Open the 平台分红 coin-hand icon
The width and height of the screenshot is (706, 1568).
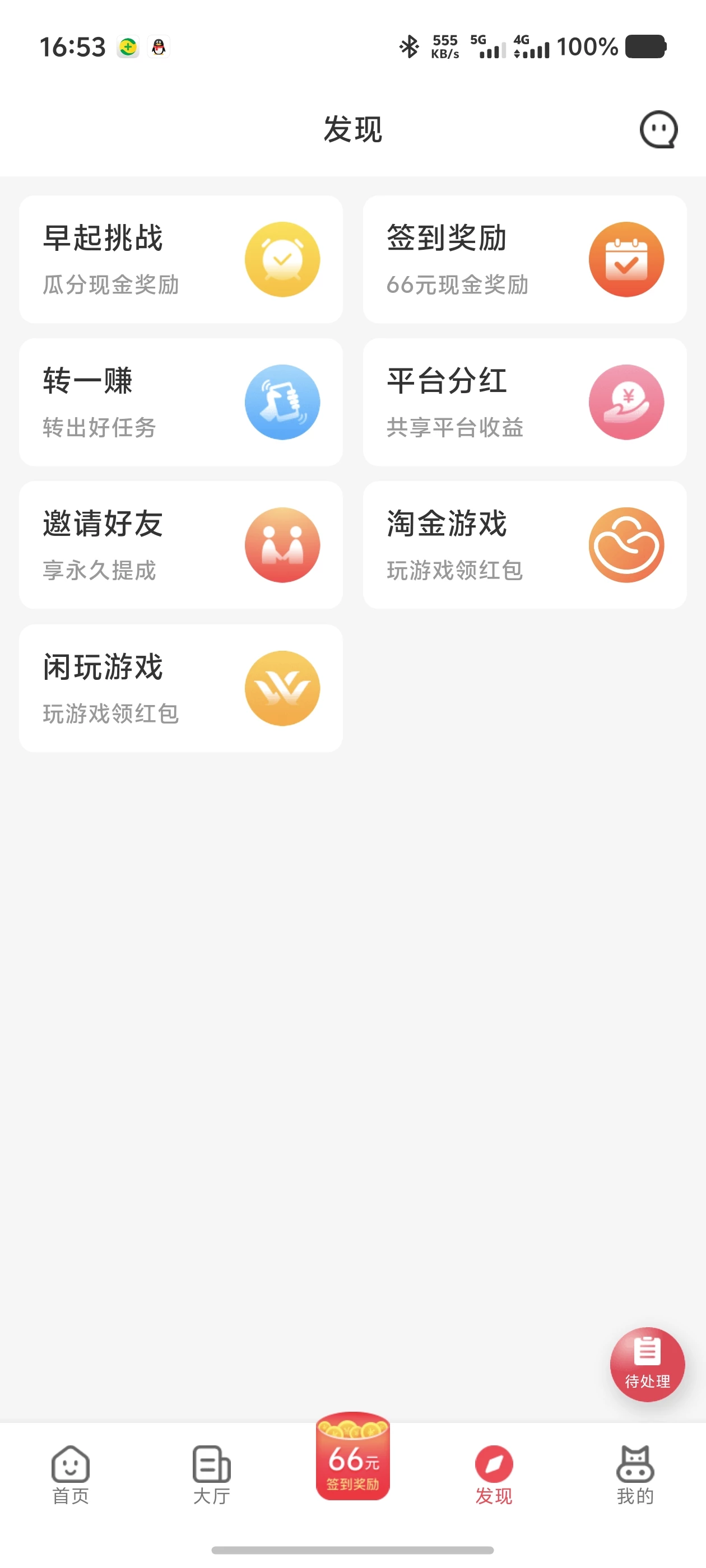click(627, 402)
